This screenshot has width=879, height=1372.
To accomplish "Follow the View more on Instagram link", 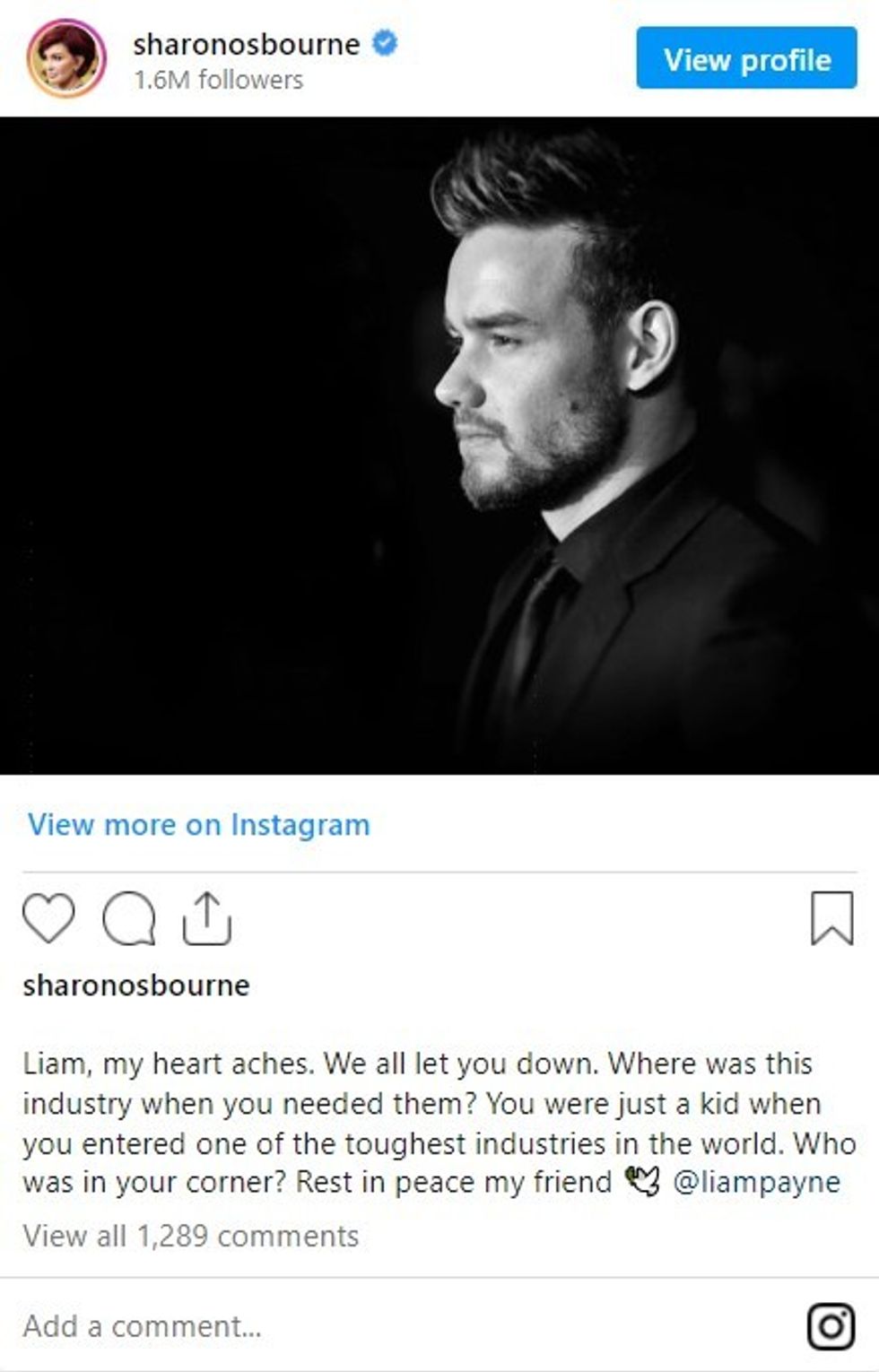I will (198, 824).
